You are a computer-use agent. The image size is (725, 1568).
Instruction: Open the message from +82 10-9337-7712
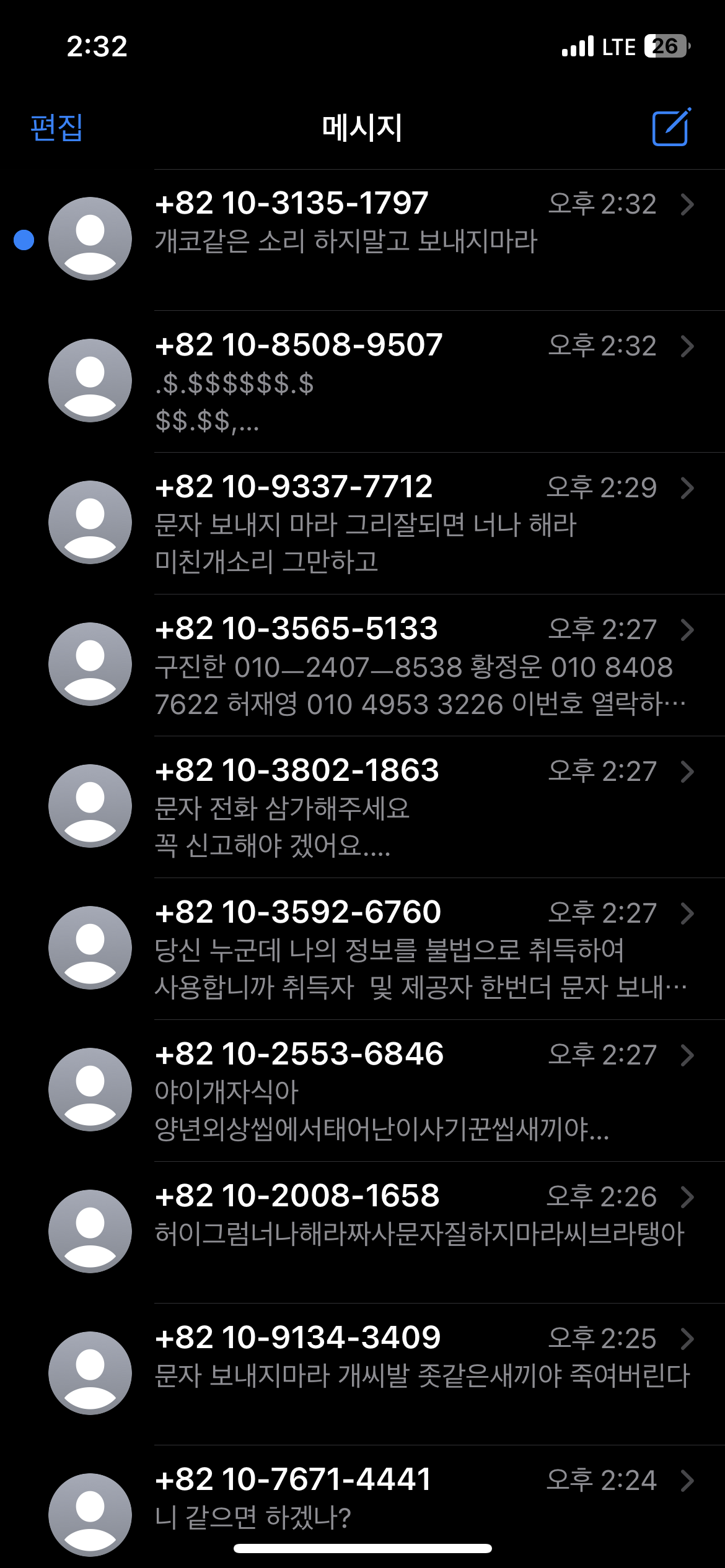coord(362,523)
